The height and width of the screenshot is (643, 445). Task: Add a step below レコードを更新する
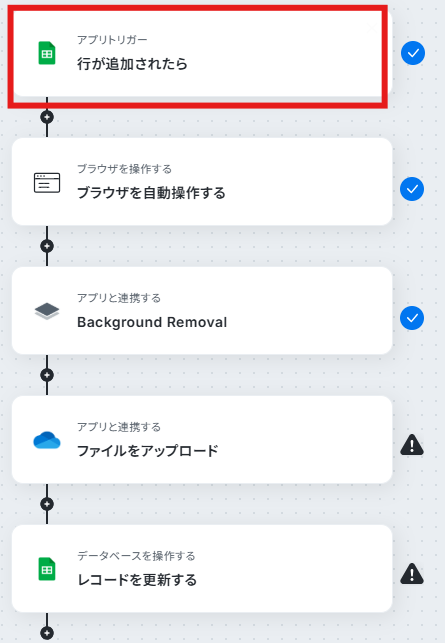pos(47,633)
